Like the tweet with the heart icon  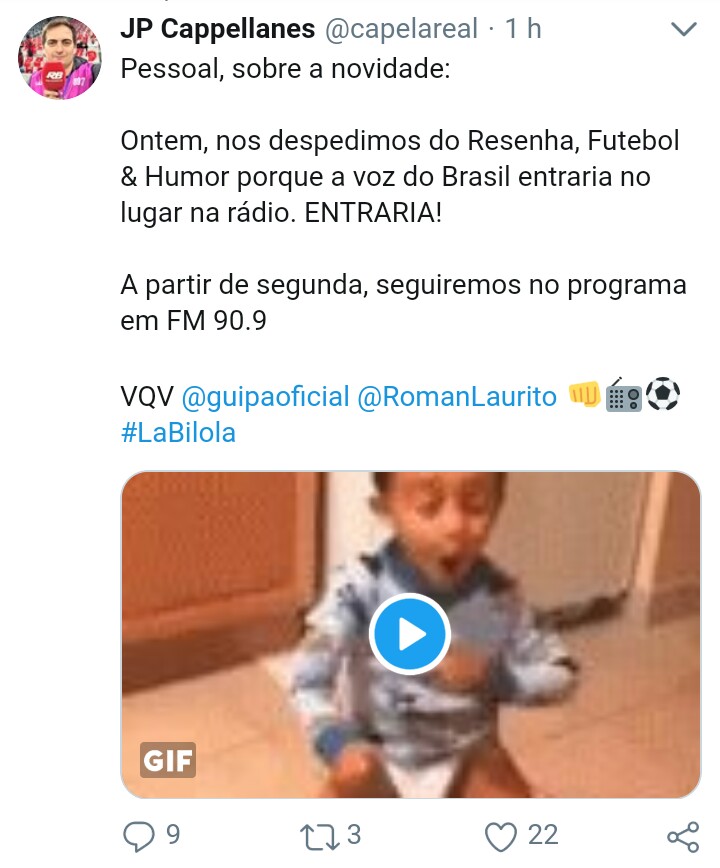[499, 835]
